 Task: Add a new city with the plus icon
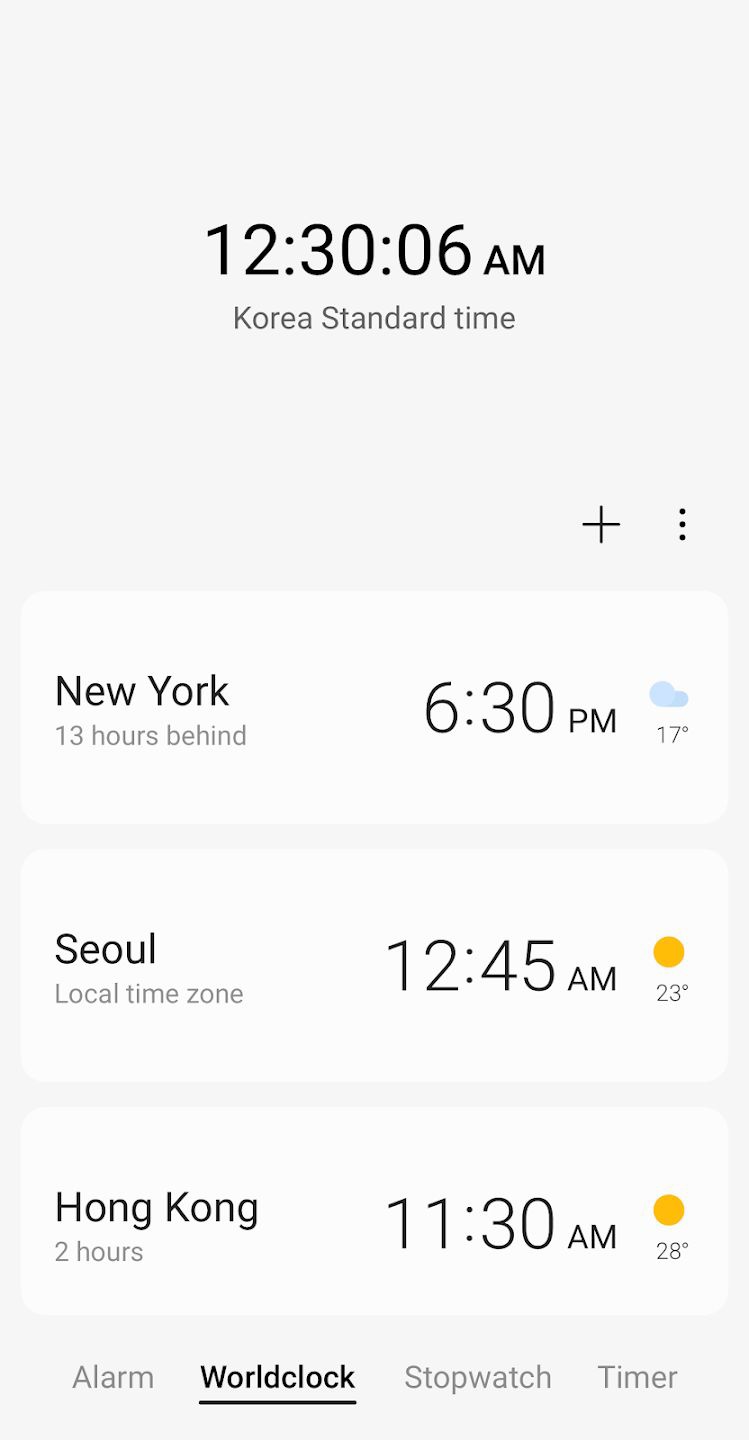601,525
